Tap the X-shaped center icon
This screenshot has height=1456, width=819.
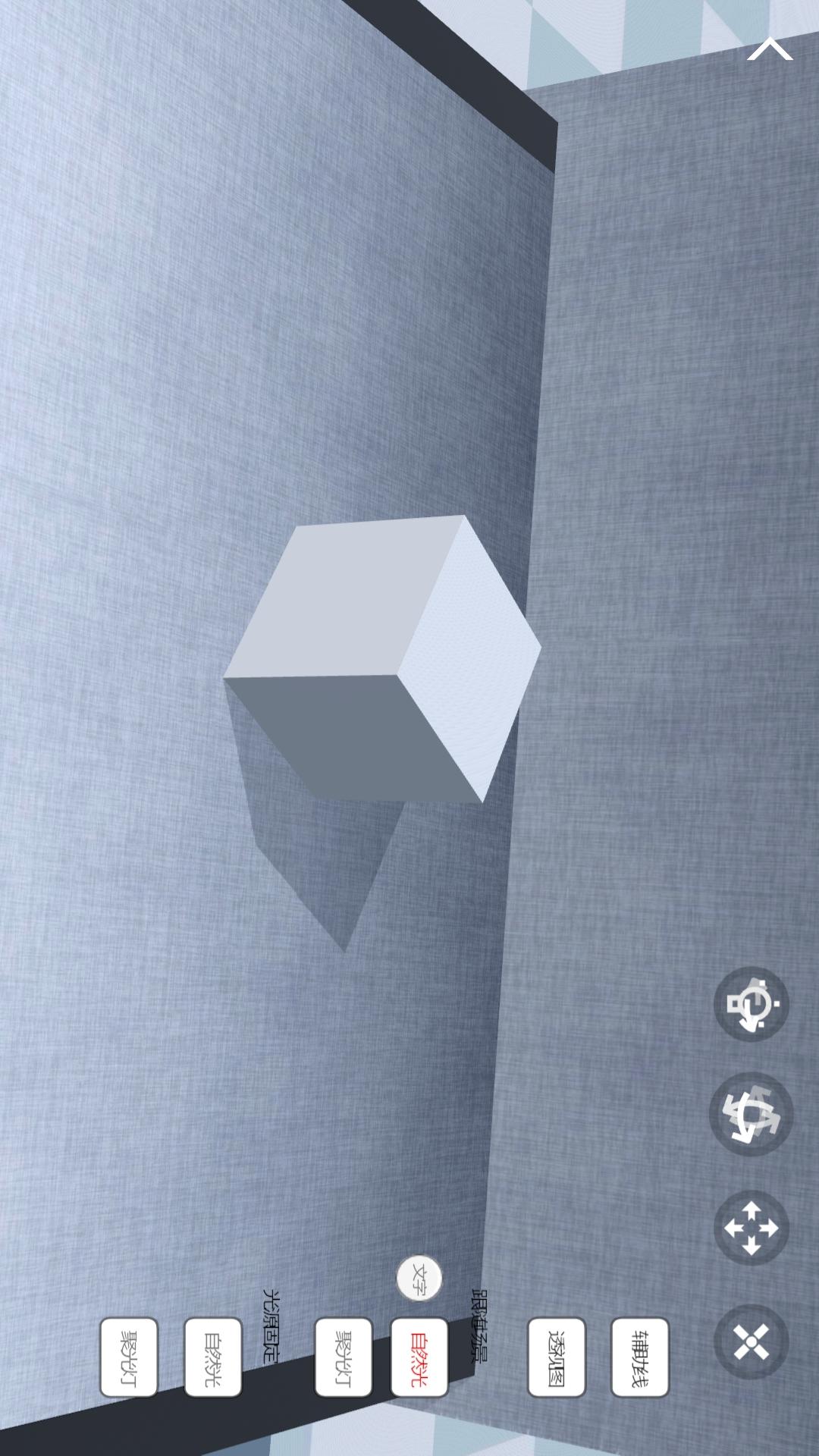752,1341
